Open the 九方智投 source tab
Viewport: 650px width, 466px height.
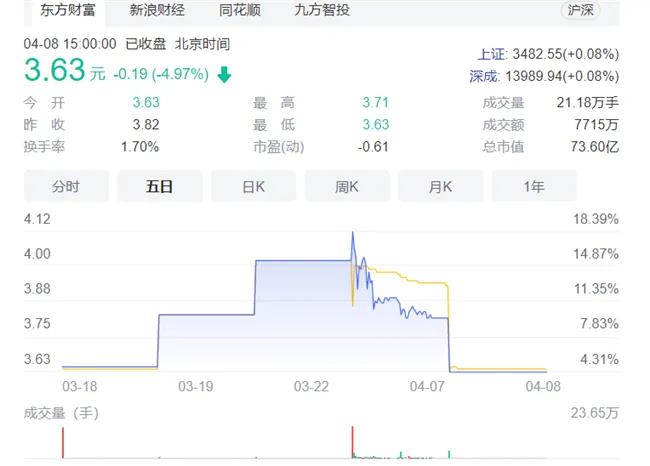322,11
